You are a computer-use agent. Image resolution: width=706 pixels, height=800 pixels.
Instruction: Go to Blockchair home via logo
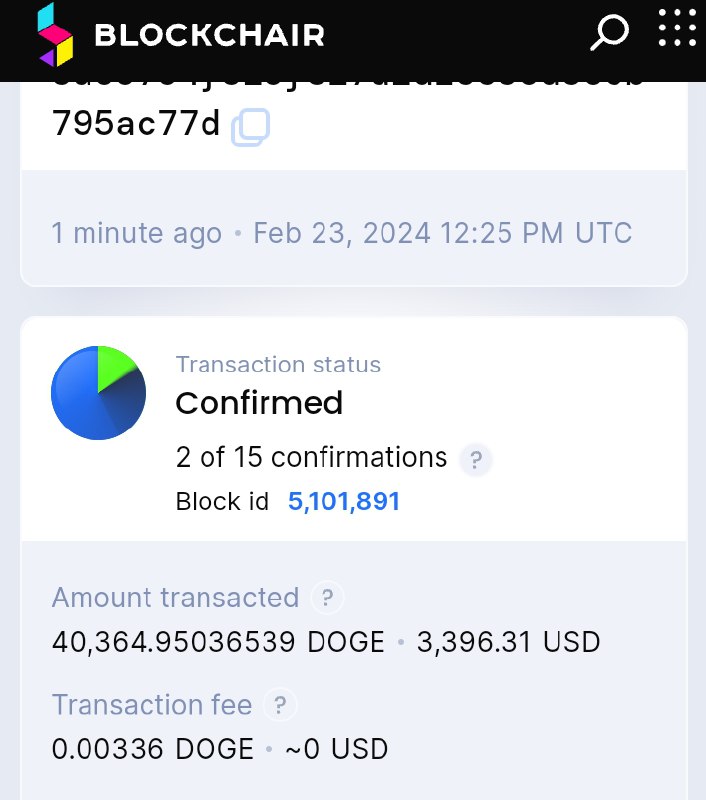pyautogui.click(x=181, y=35)
